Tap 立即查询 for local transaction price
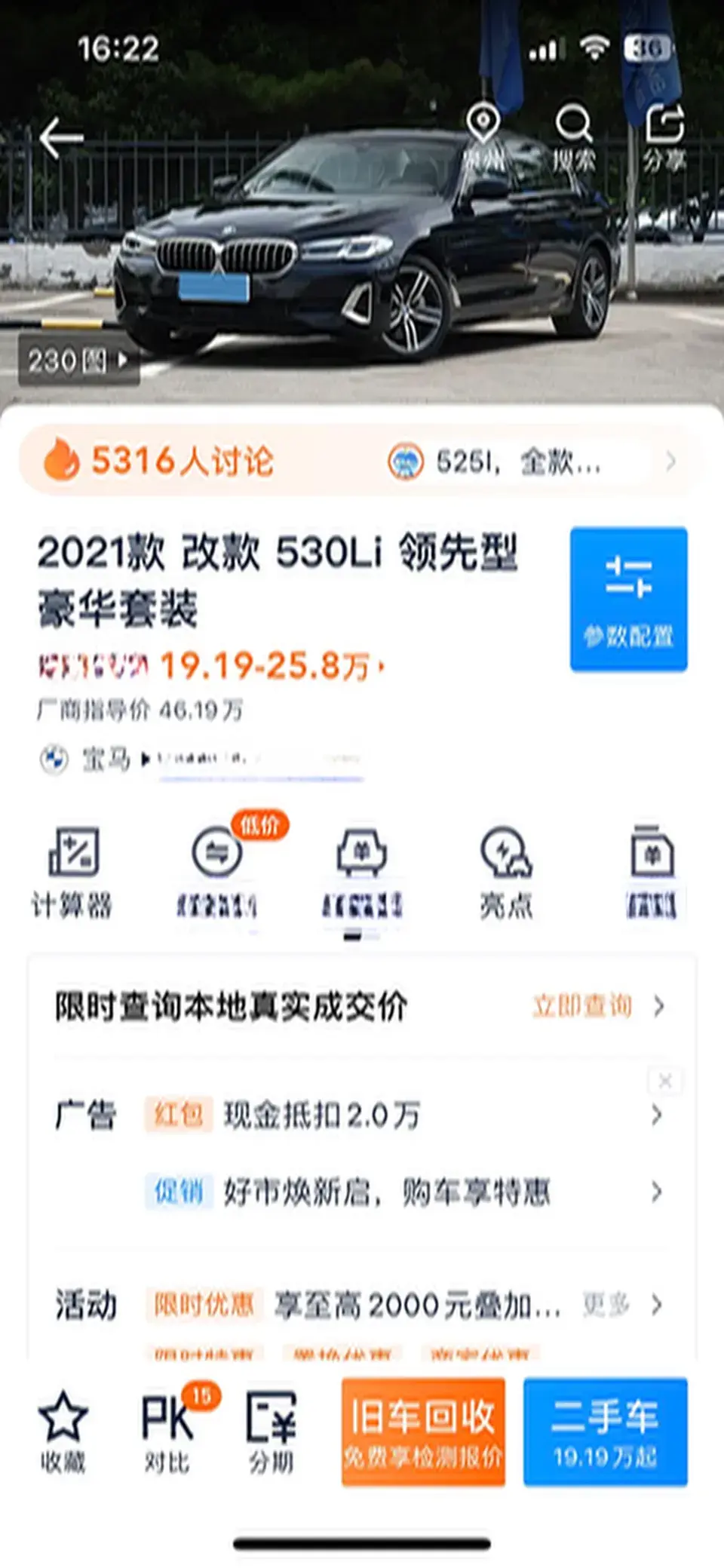Image resolution: width=724 pixels, height=1568 pixels. tap(596, 1005)
